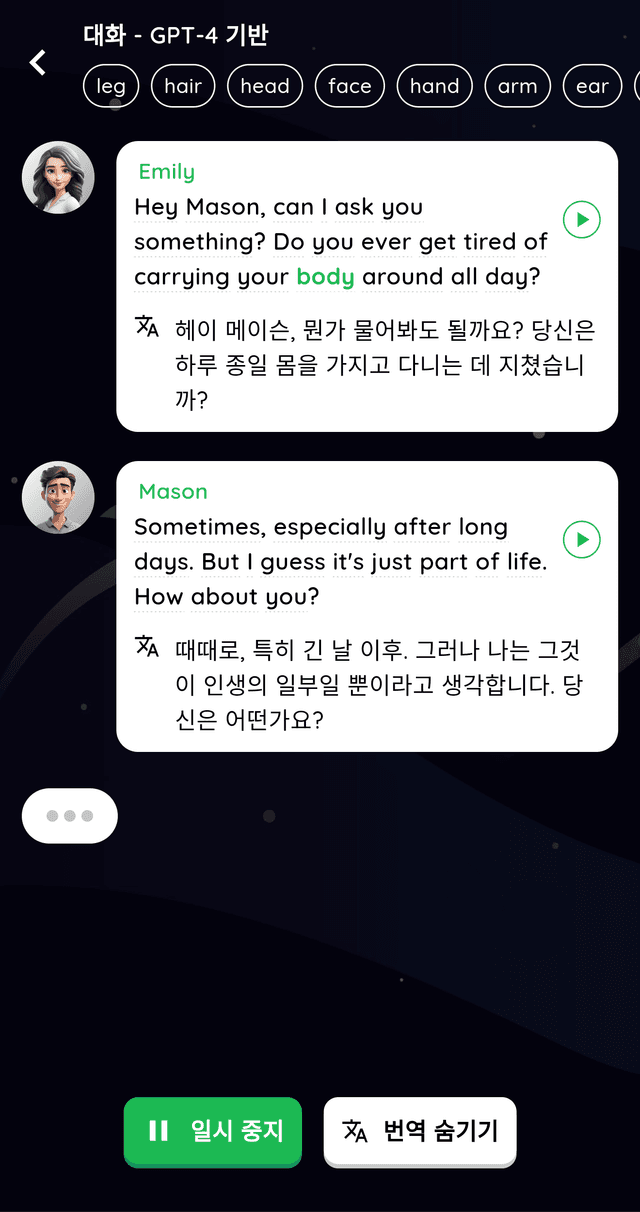Tap the highlighted word body
The width and height of the screenshot is (640, 1212).
(325, 277)
